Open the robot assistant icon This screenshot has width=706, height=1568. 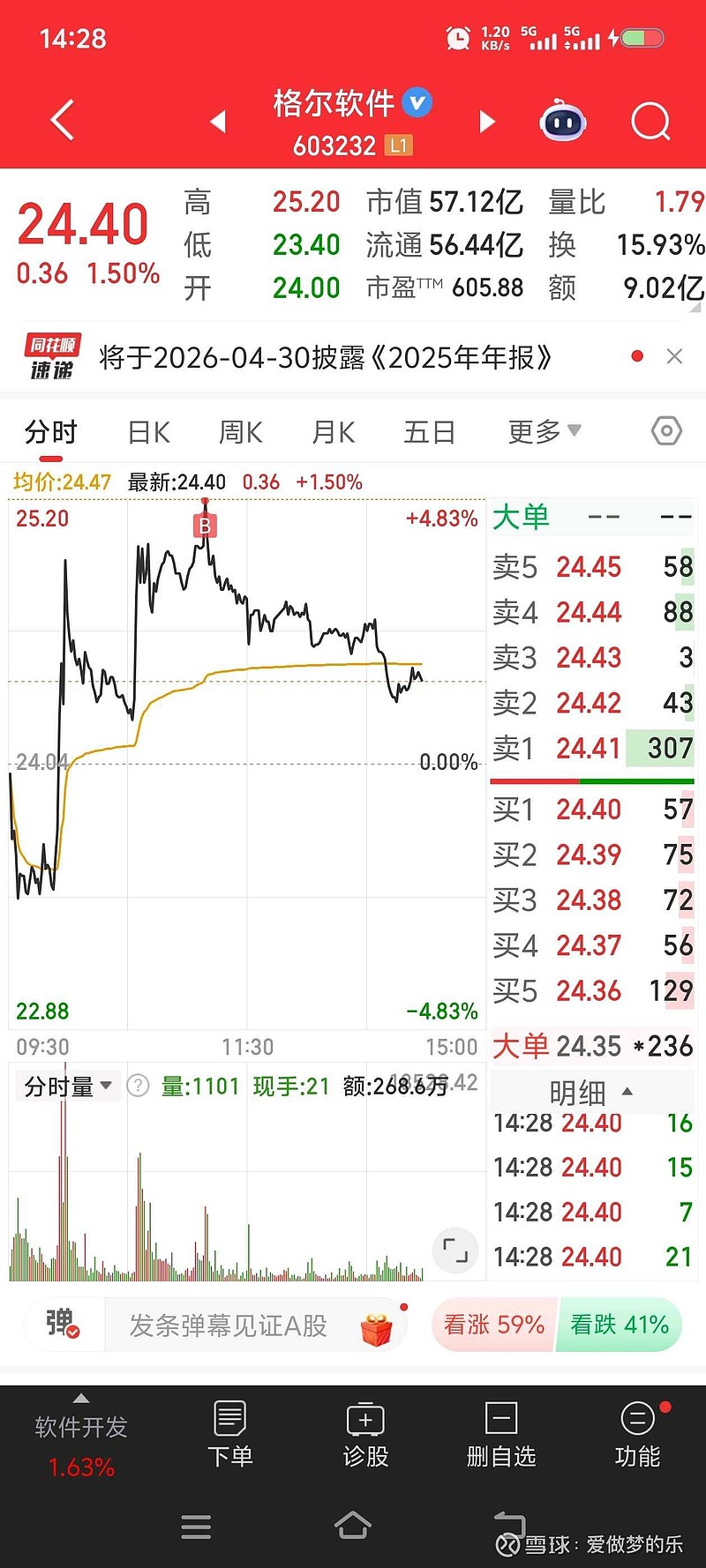point(563,122)
